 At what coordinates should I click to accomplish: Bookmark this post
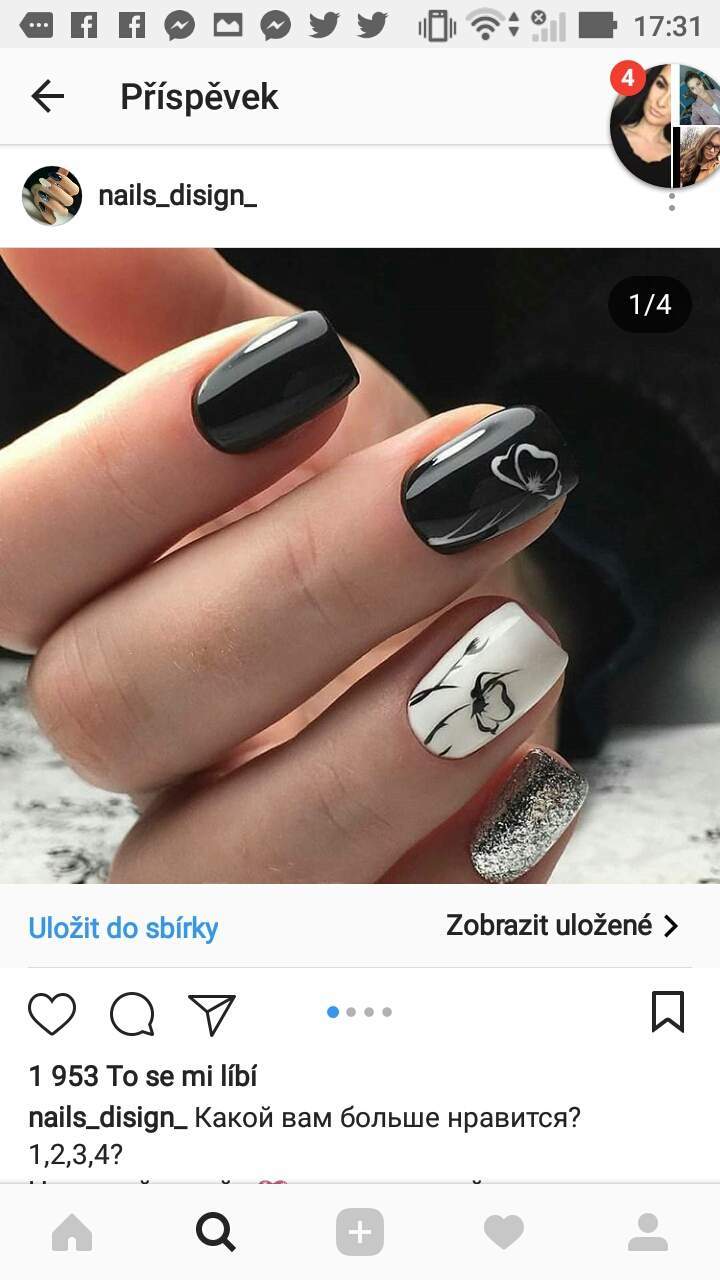coord(668,1012)
